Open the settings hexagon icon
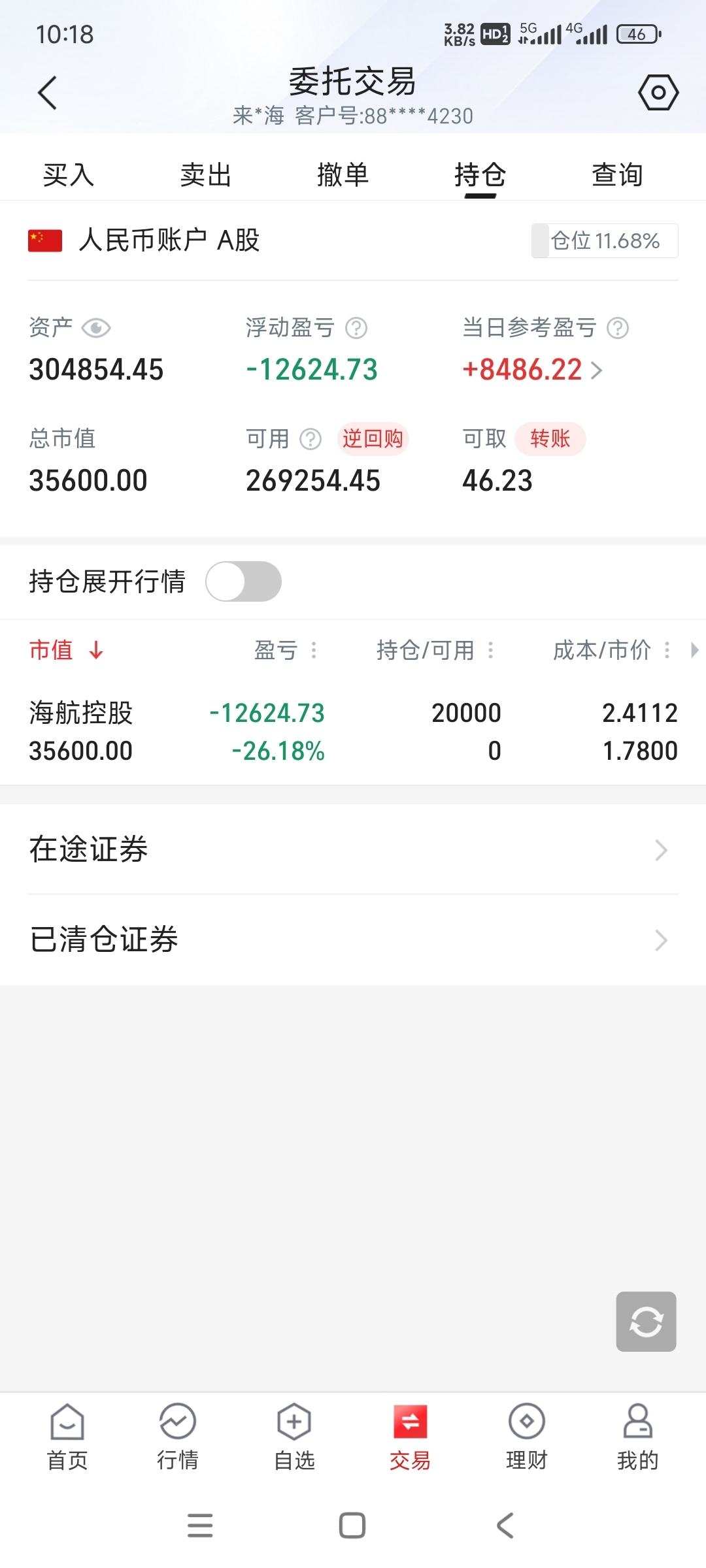 point(658,92)
